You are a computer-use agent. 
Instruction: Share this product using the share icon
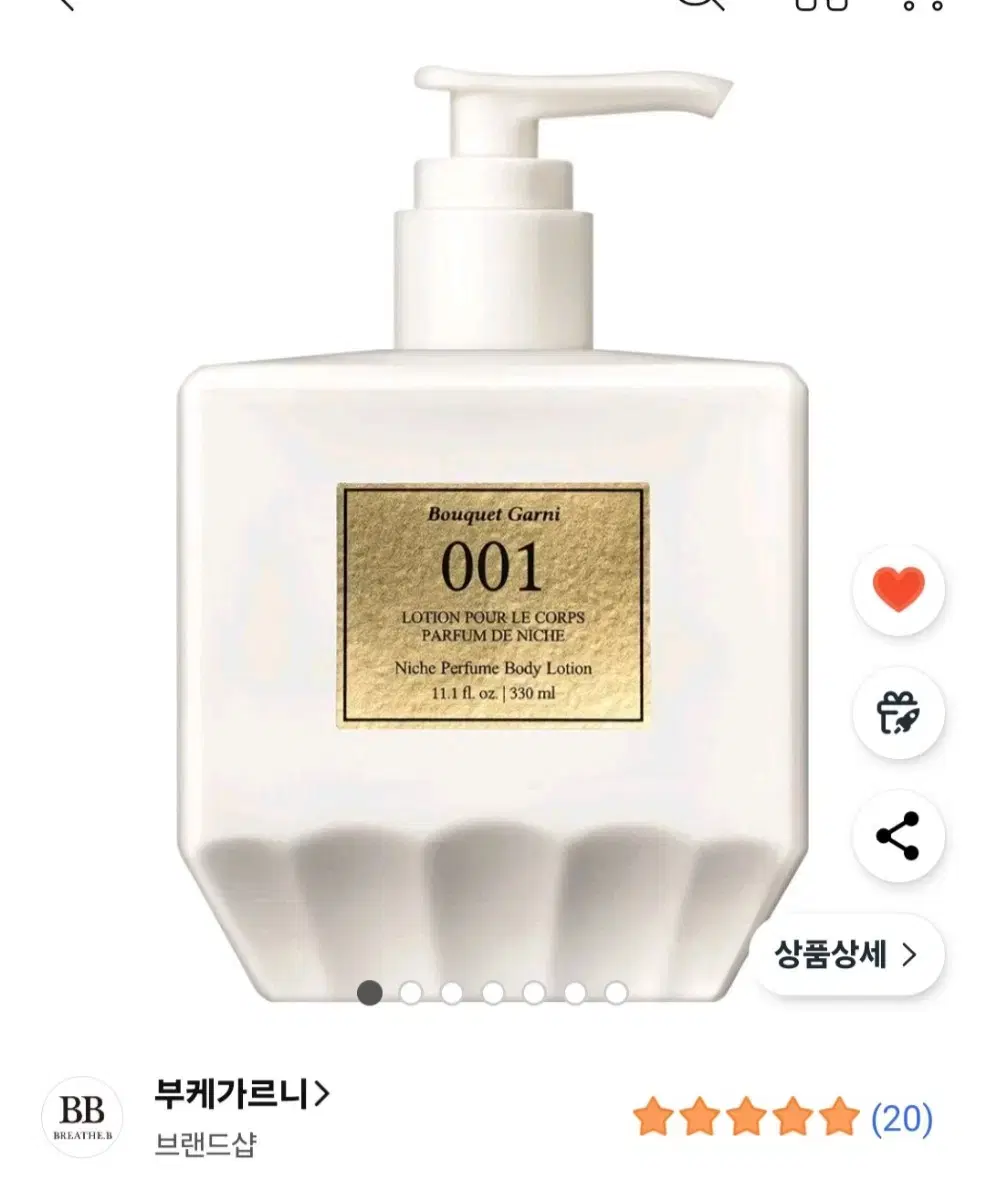(898, 838)
